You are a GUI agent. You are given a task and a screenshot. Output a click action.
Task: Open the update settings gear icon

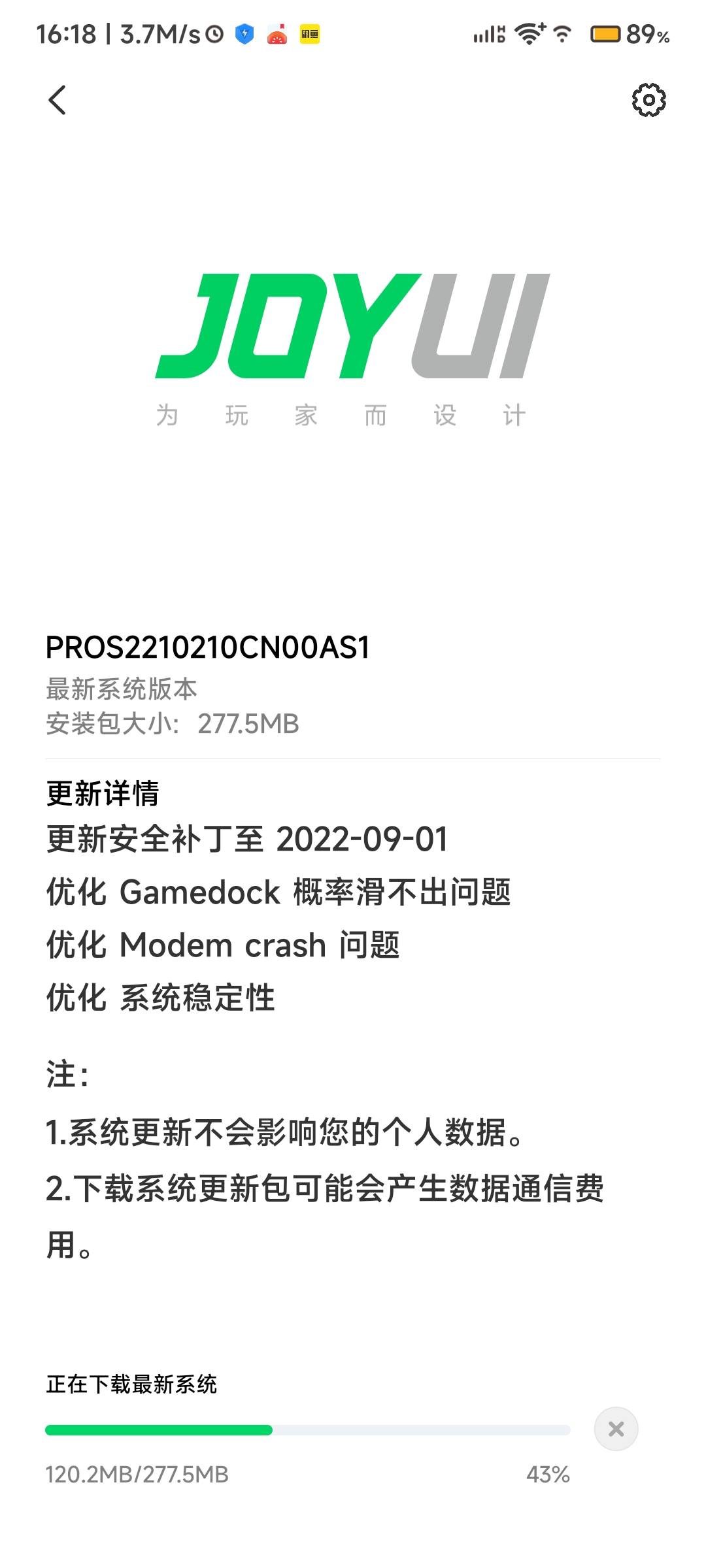[x=648, y=100]
